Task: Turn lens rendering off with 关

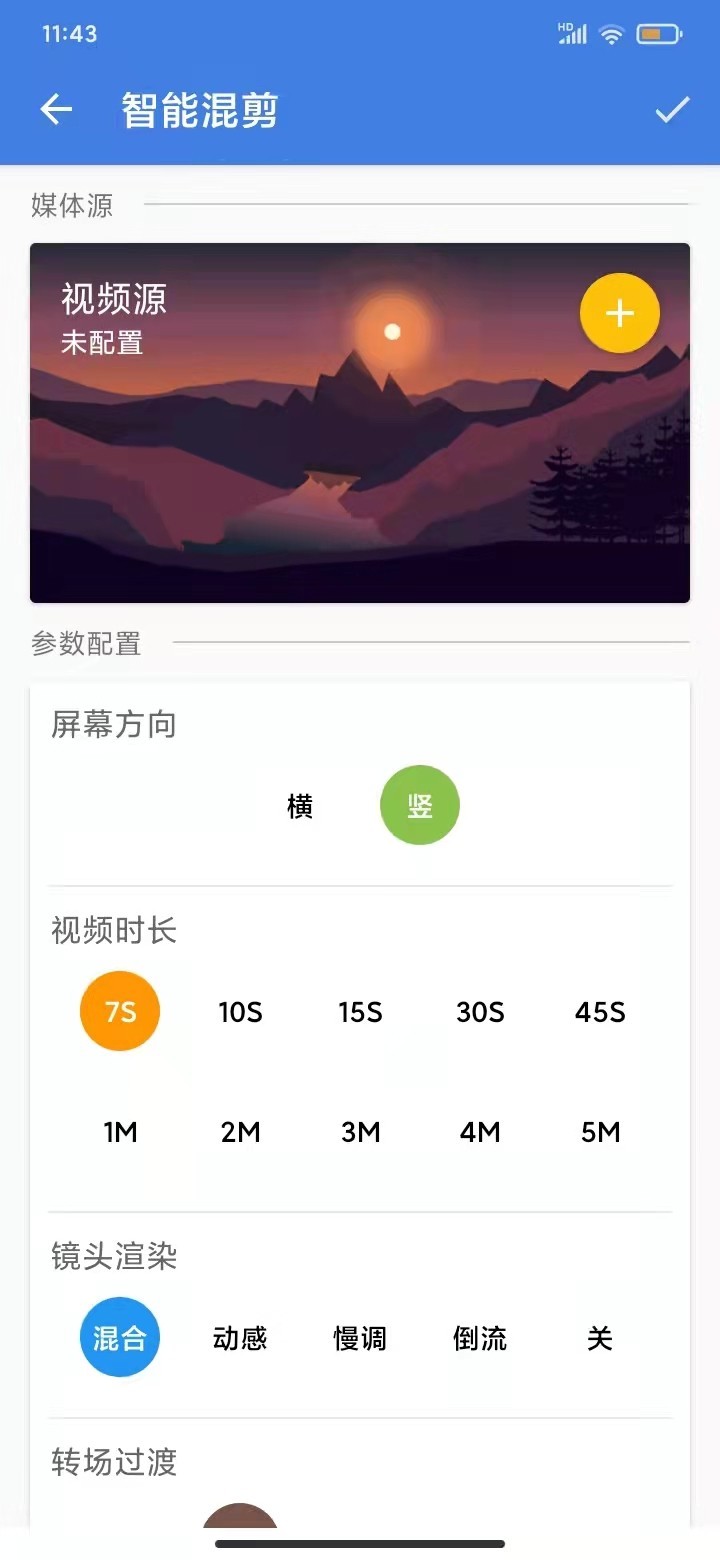Action: click(600, 1338)
